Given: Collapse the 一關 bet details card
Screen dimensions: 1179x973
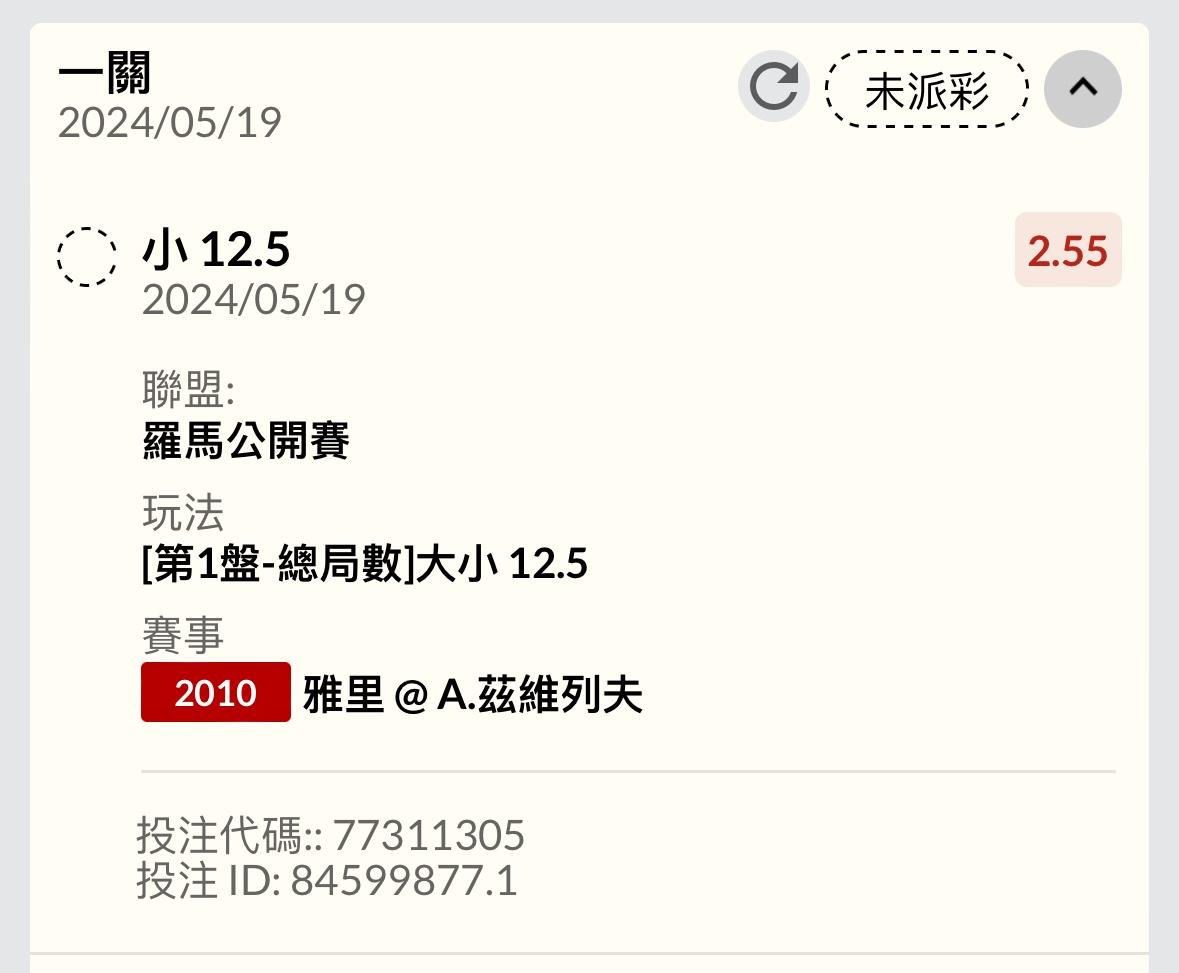Looking at the screenshot, I should (x=1082, y=88).
